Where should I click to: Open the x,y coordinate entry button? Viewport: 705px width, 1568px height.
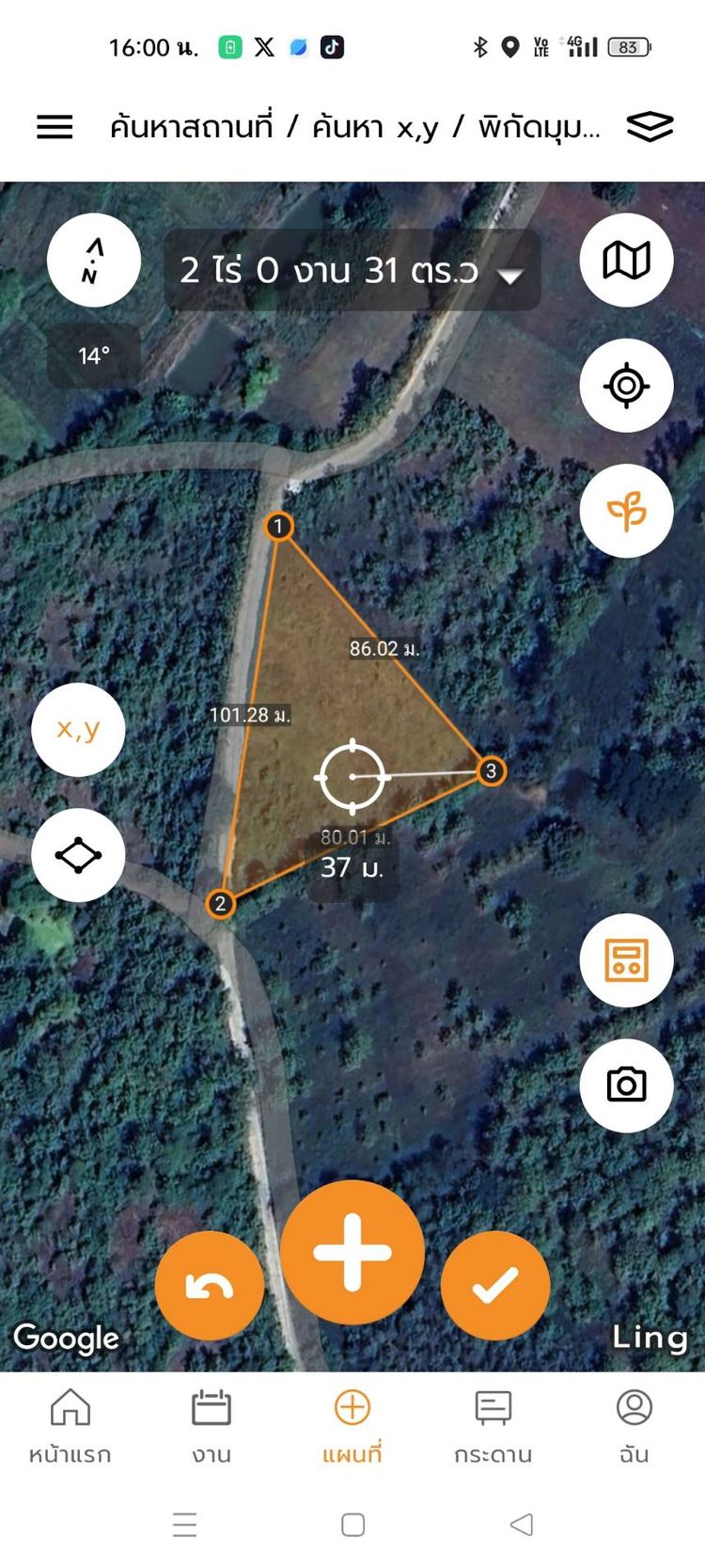click(x=78, y=730)
